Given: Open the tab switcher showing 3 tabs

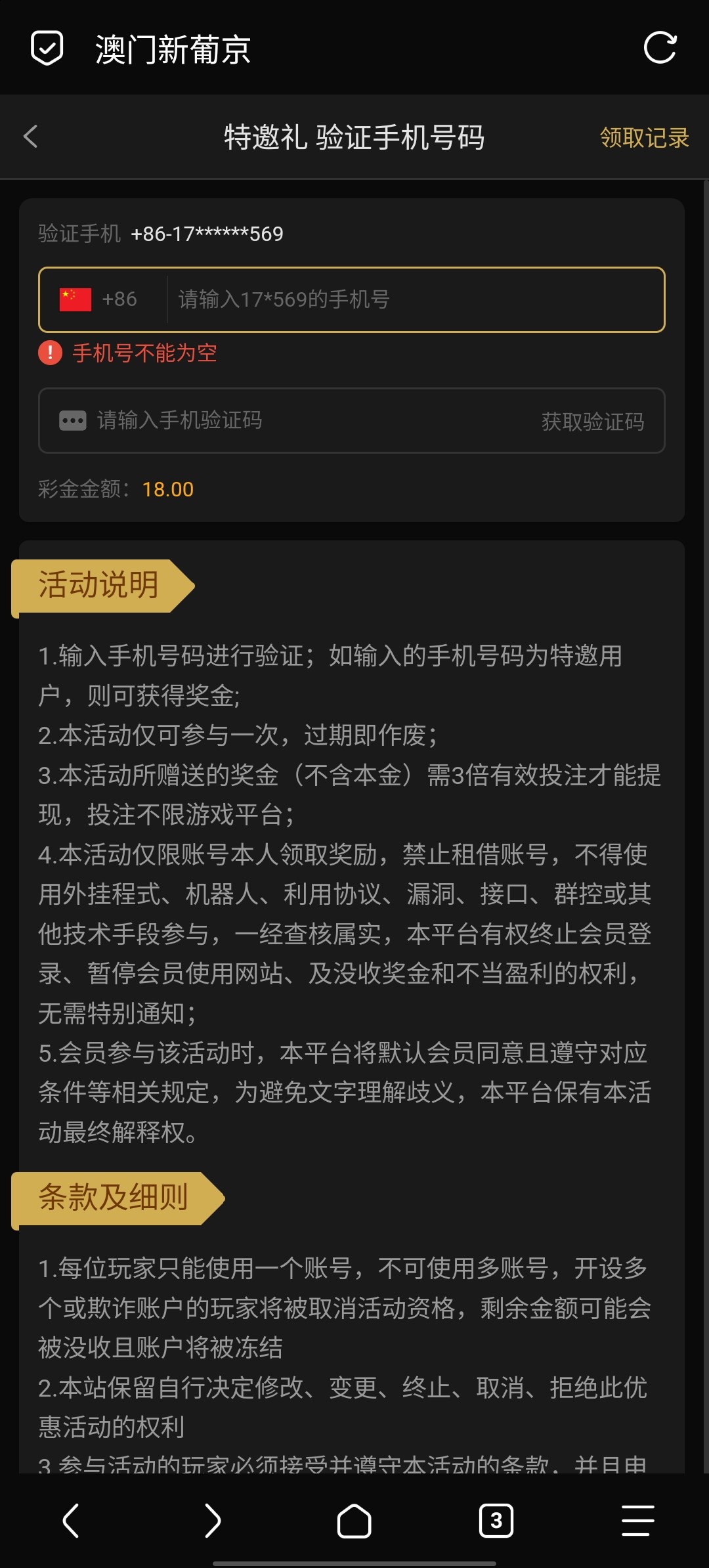Looking at the screenshot, I should click(496, 1521).
